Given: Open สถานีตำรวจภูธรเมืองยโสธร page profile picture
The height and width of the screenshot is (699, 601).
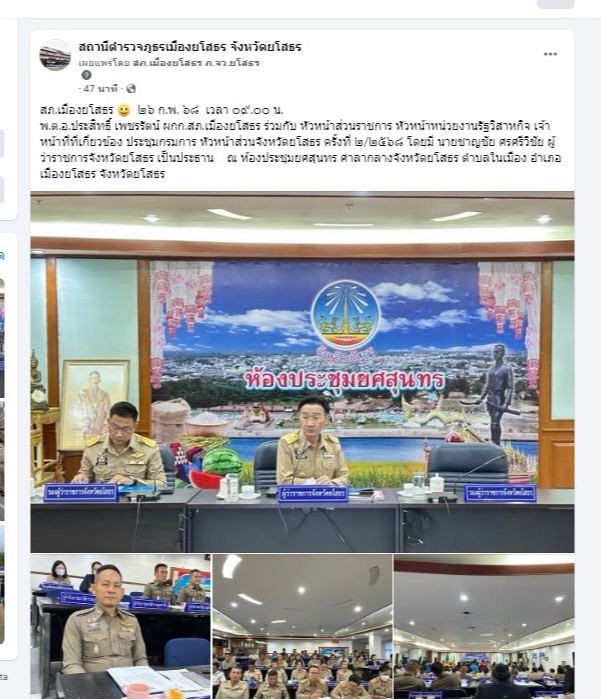Looking at the screenshot, I should tap(55, 55).
